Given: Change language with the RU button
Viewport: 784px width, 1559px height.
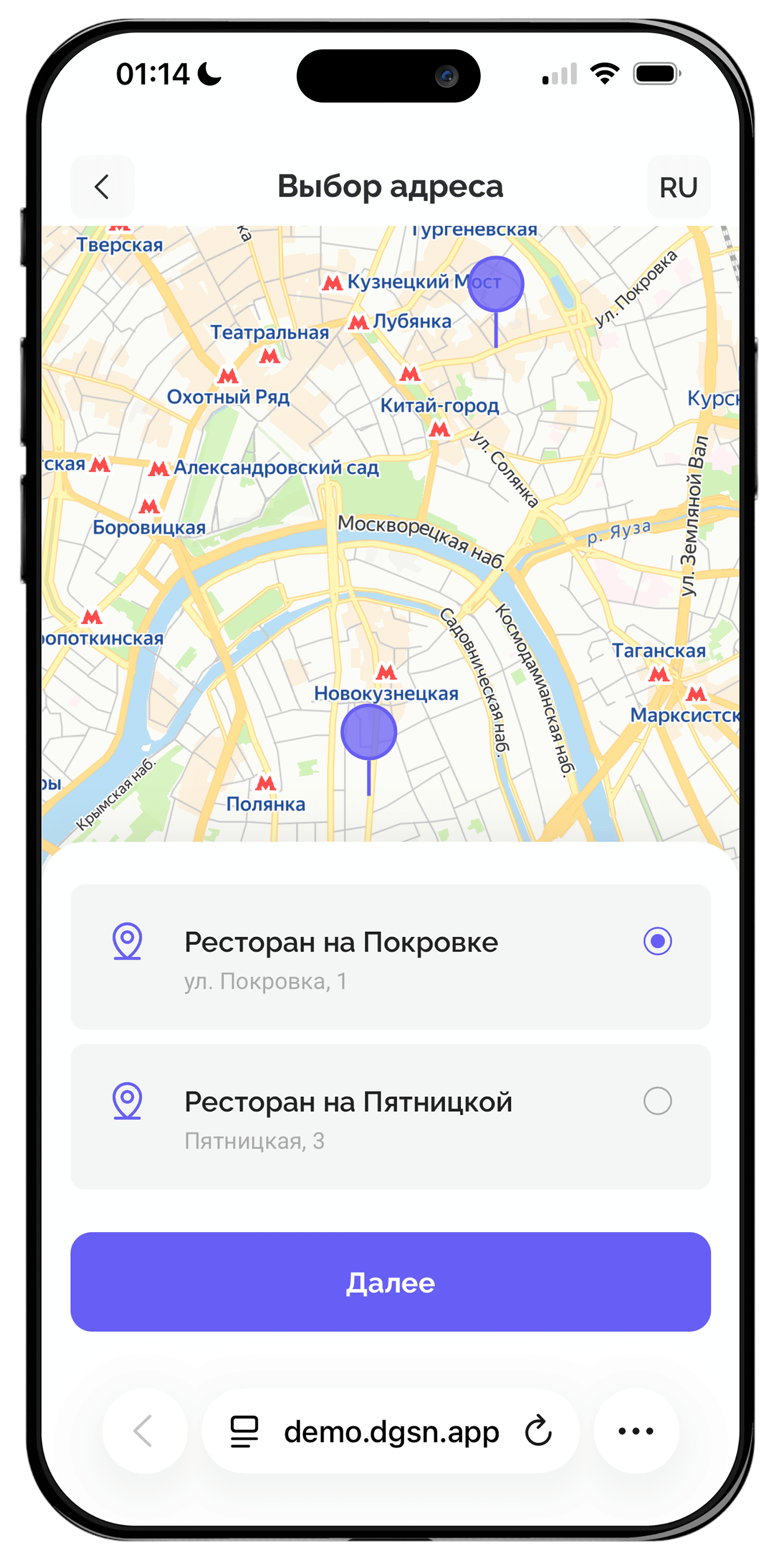Looking at the screenshot, I should coord(678,187).
